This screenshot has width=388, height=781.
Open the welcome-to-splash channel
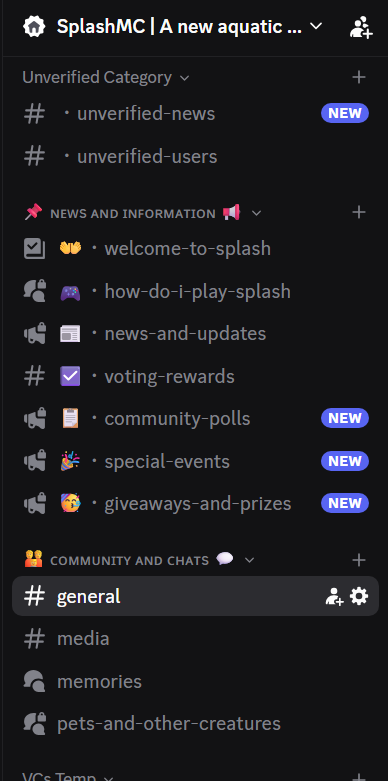195,248
